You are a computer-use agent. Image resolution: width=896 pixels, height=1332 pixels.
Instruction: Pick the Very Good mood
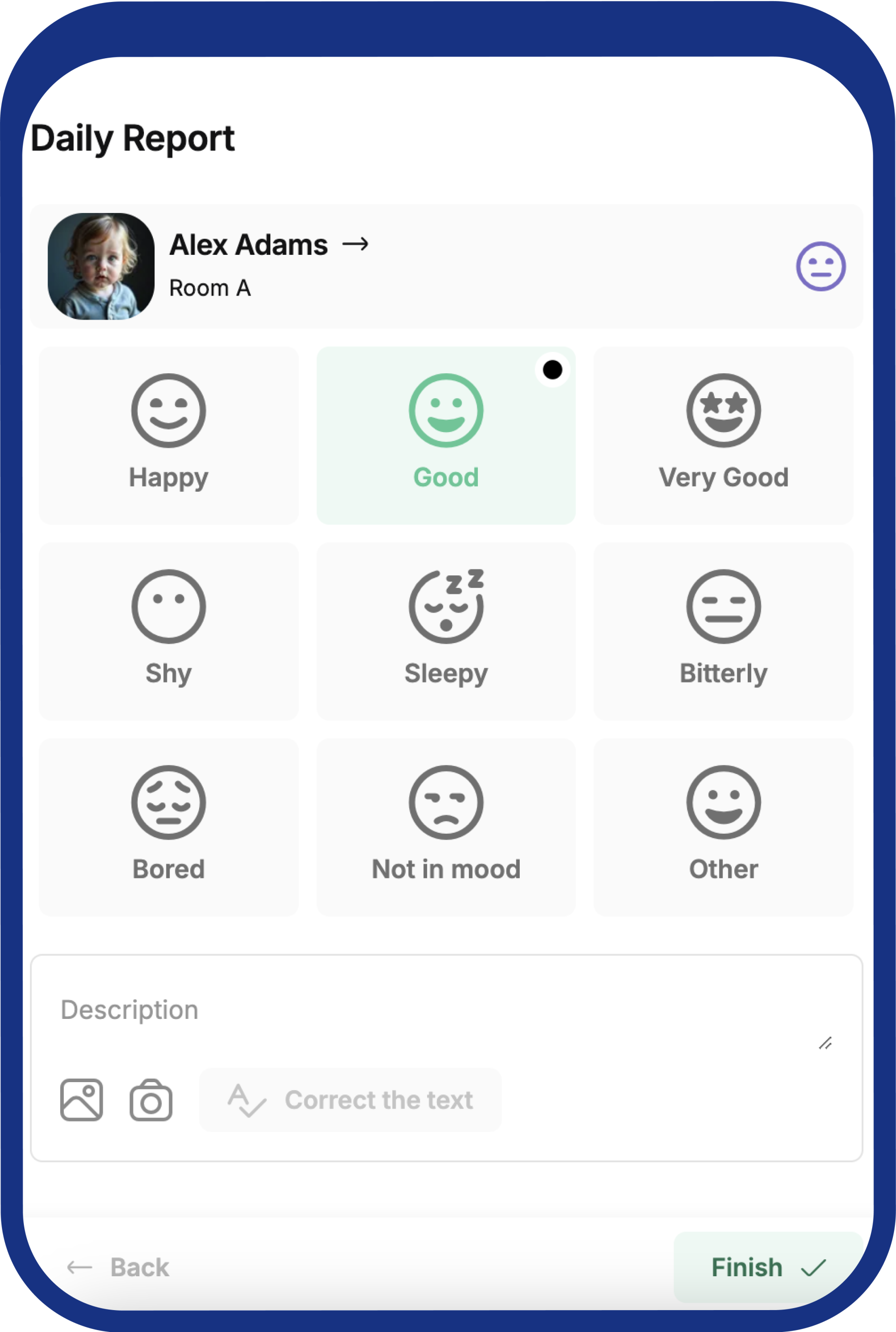[723, 435]
